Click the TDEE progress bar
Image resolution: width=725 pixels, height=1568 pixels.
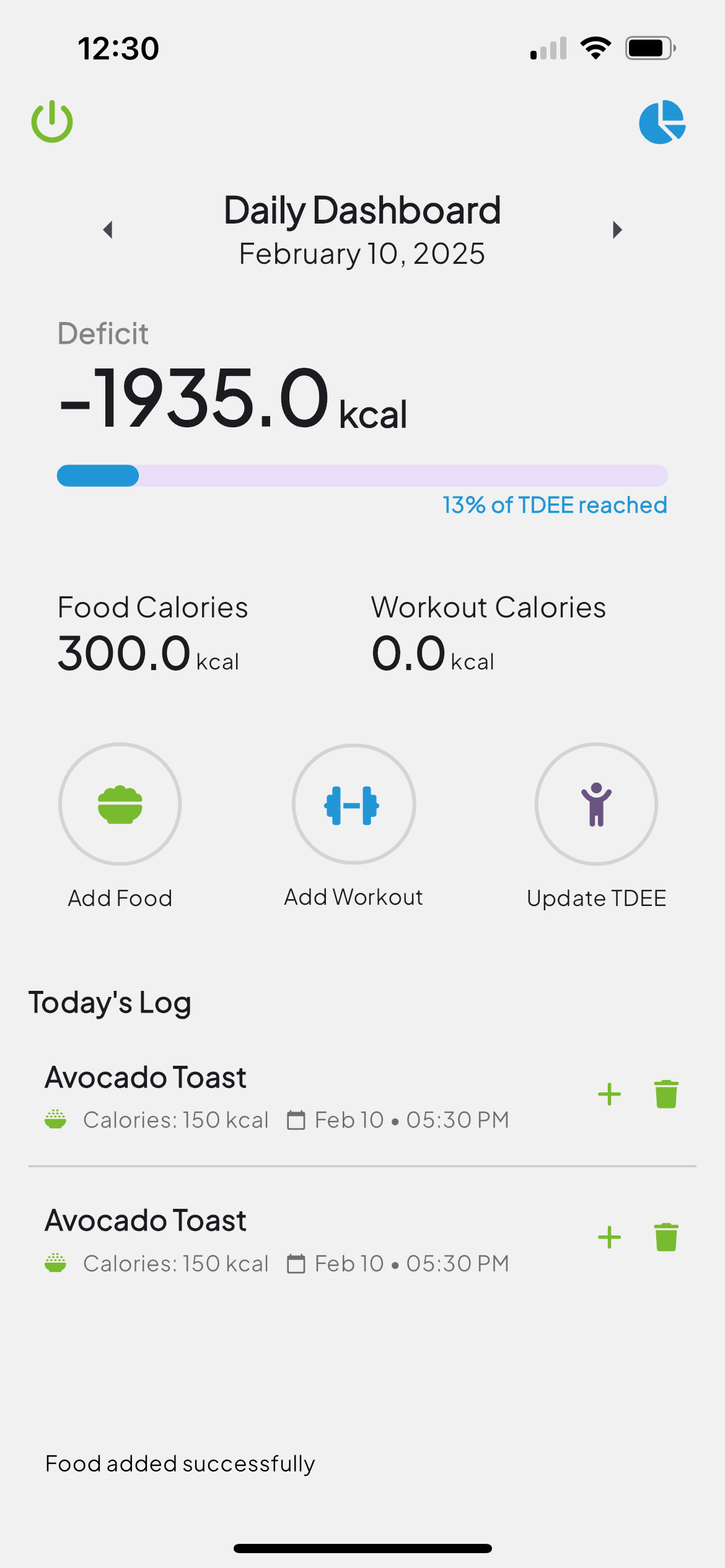pos(362,476)
